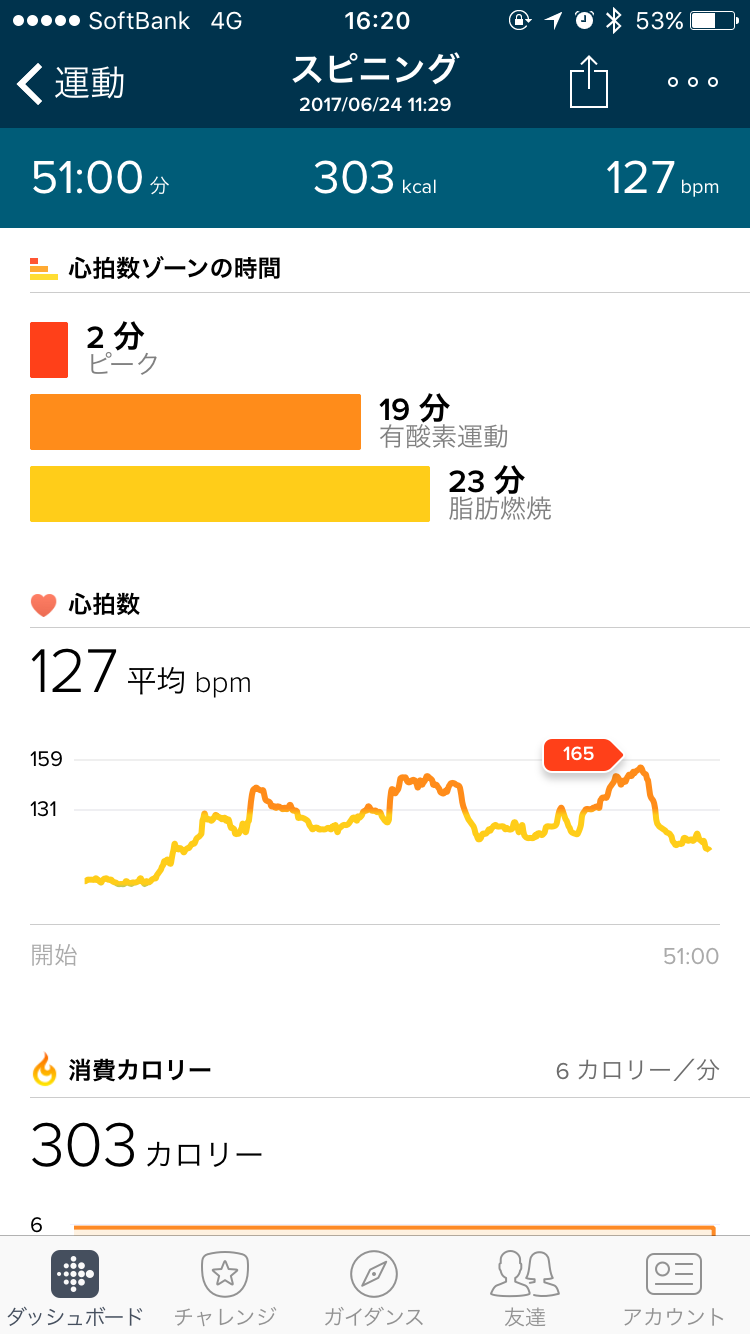The height and width of the screenshot is (1334, 750).
Task: Open the three-dot overflow menu
Action: 693,83
